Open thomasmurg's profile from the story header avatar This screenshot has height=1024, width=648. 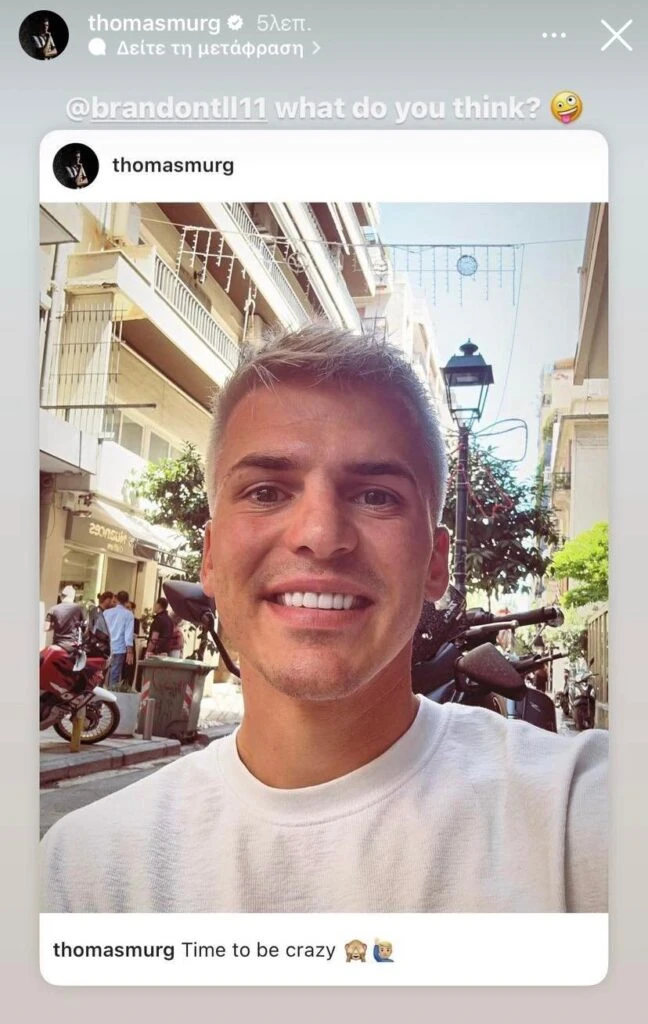click(x=44, y=35)
